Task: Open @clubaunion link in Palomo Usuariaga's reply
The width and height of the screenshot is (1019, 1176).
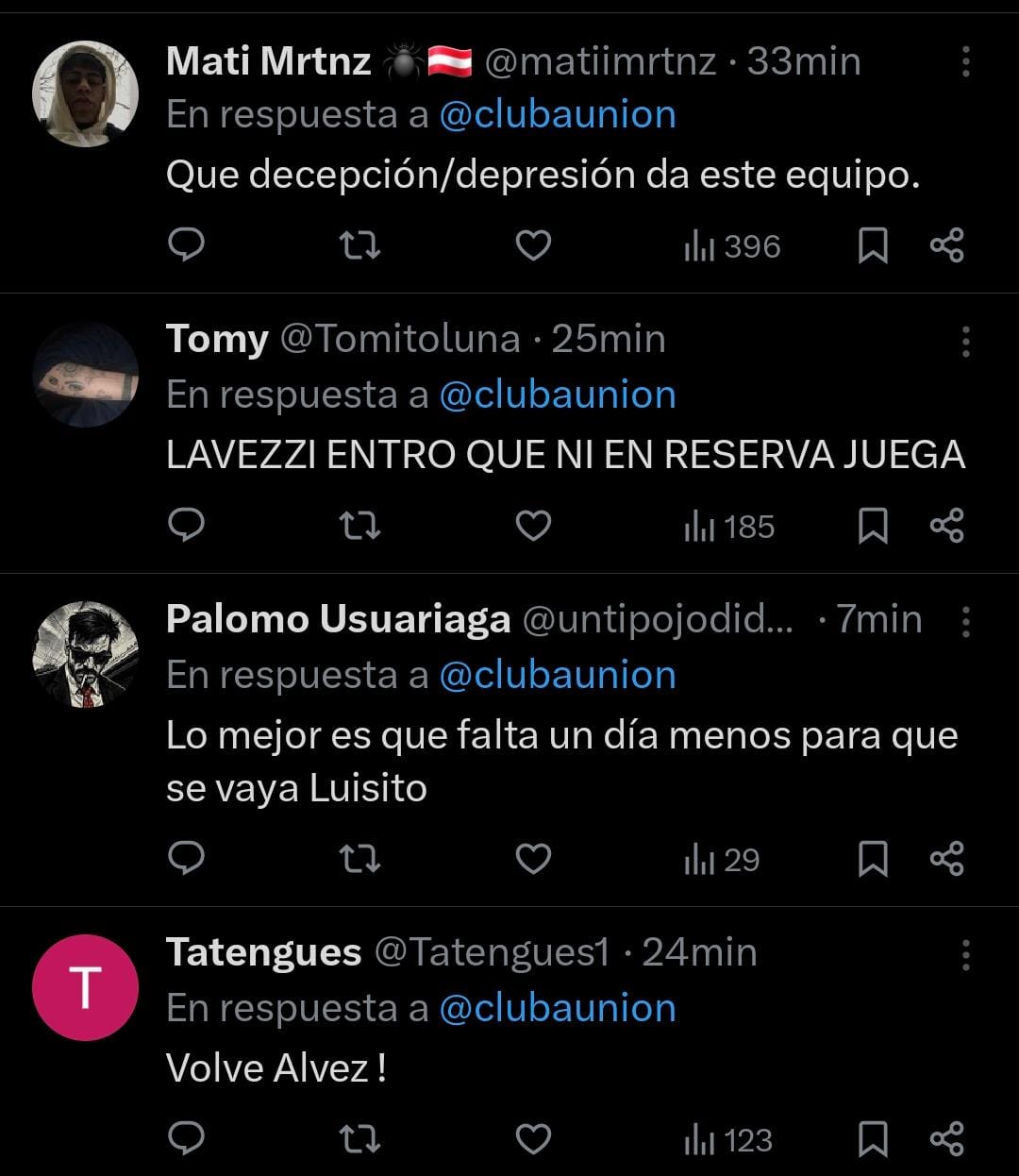Action: 558,676
